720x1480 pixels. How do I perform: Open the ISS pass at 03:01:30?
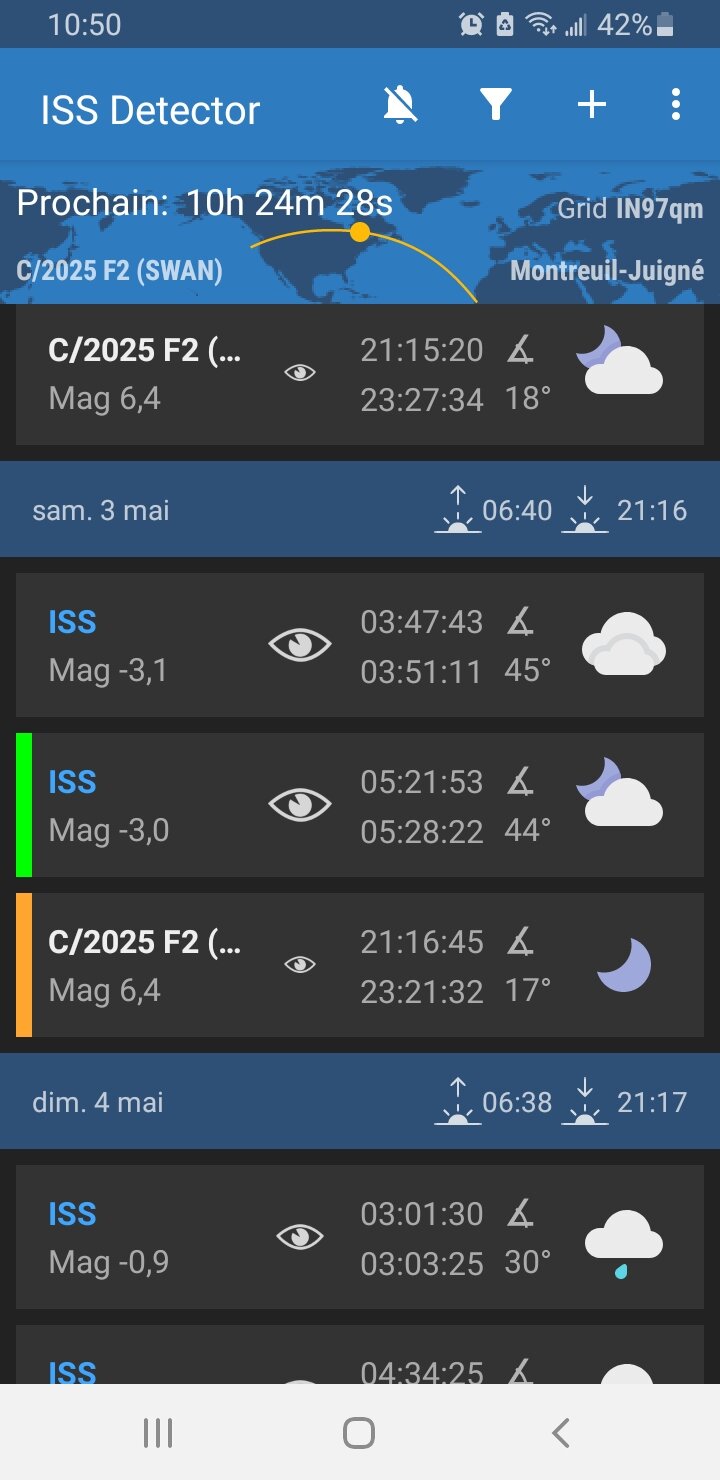[x=360, y=1237]
